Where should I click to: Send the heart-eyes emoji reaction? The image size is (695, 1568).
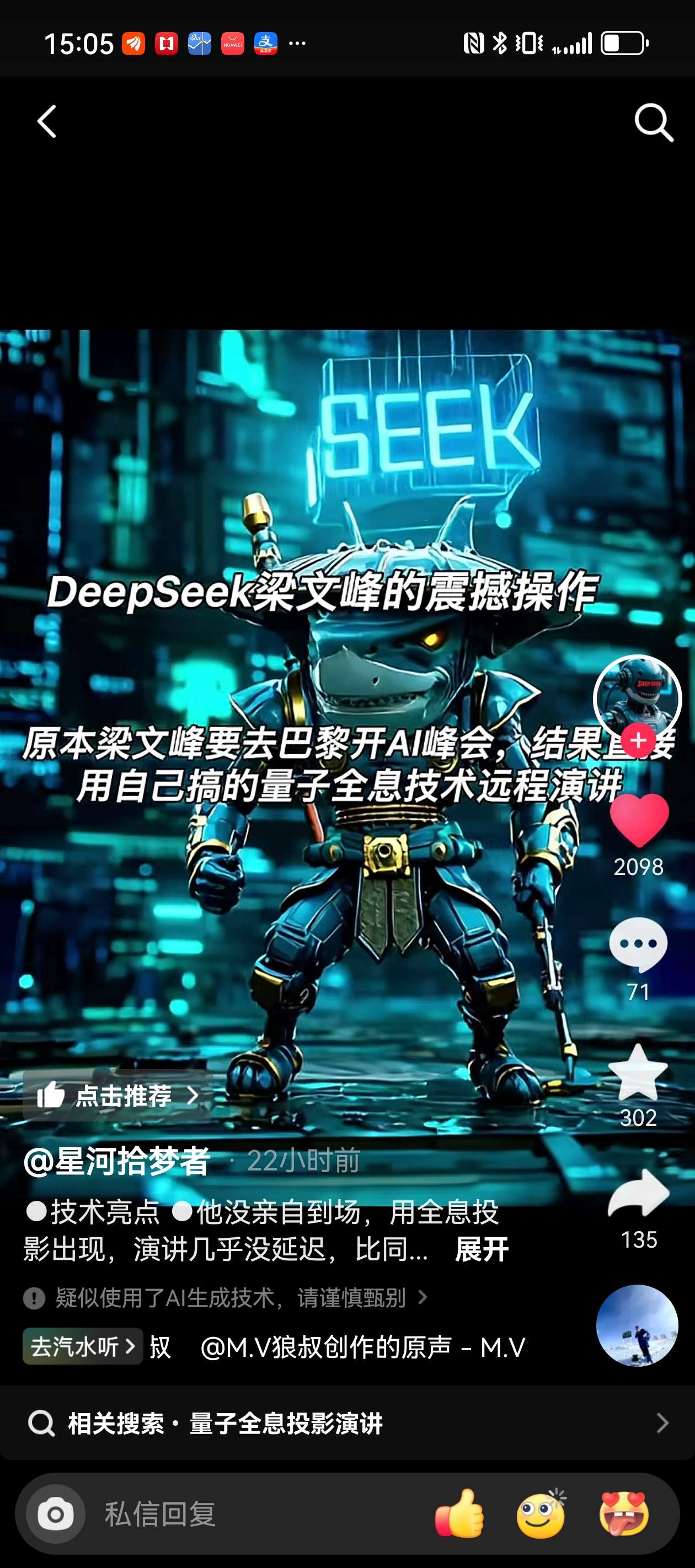coord(623,1514)
